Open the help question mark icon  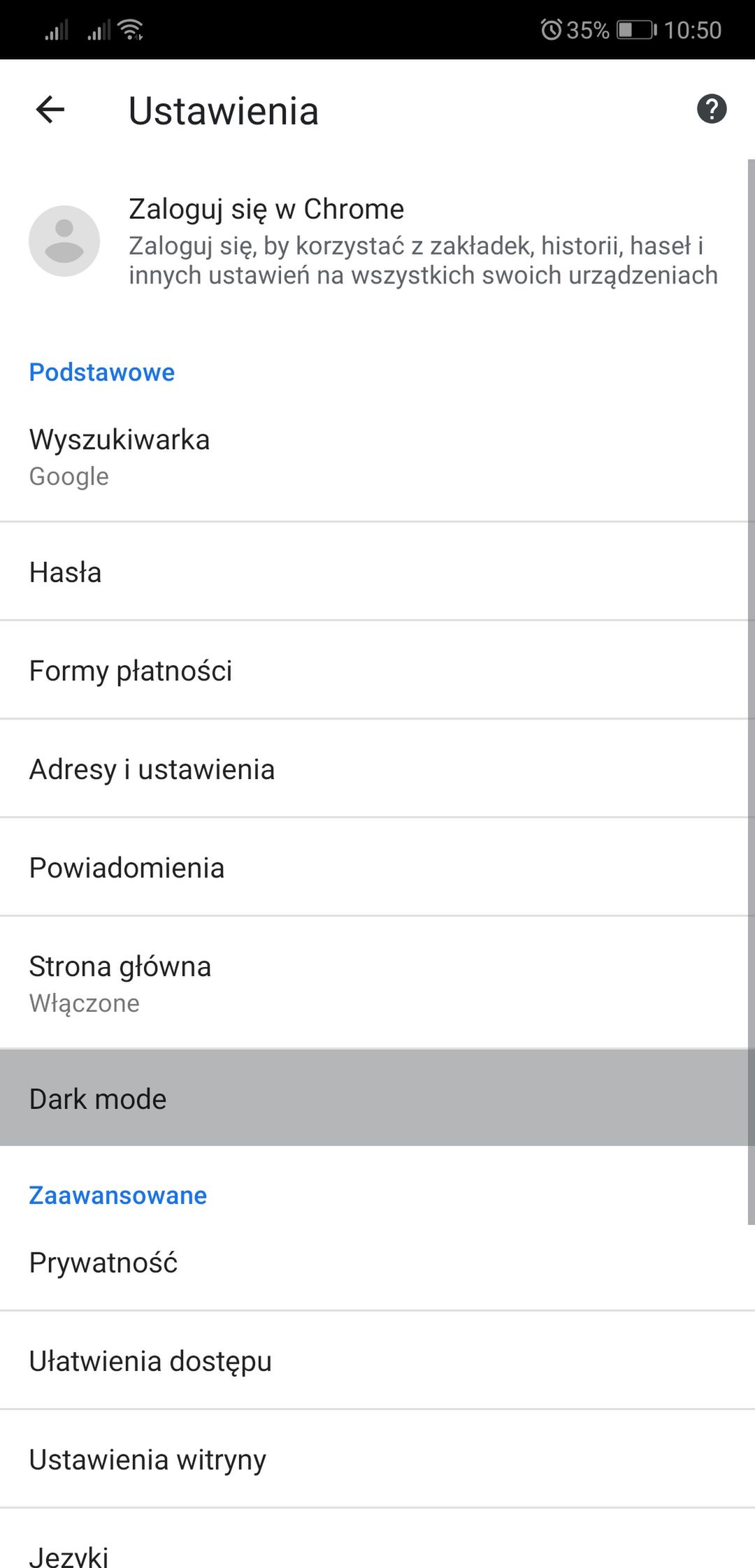712,109
